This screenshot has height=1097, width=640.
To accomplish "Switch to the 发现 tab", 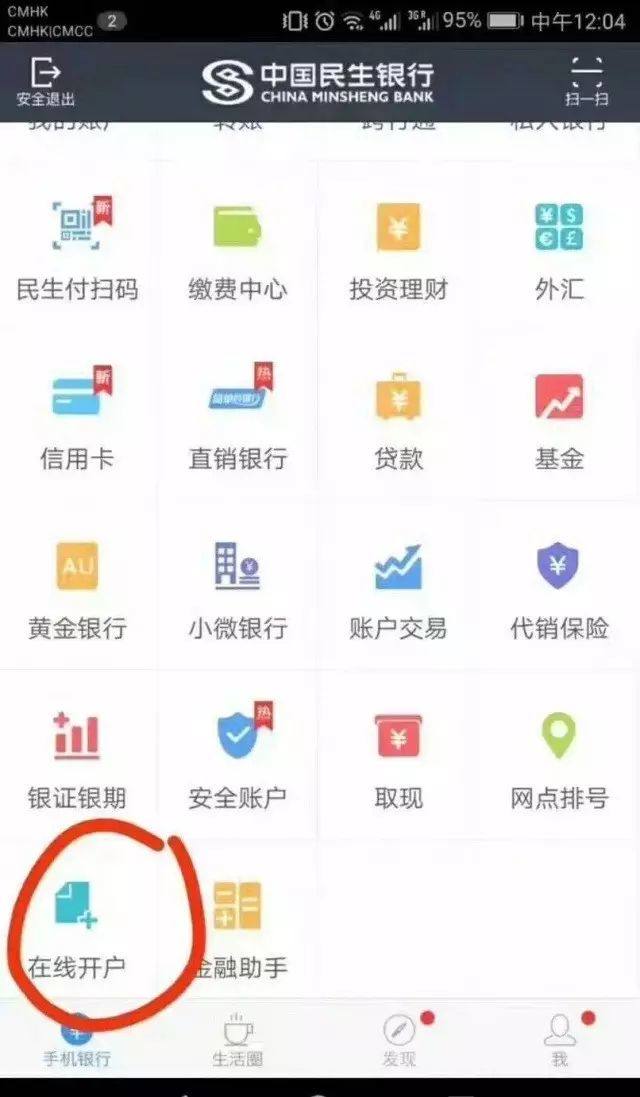I will coord(398,1041).
